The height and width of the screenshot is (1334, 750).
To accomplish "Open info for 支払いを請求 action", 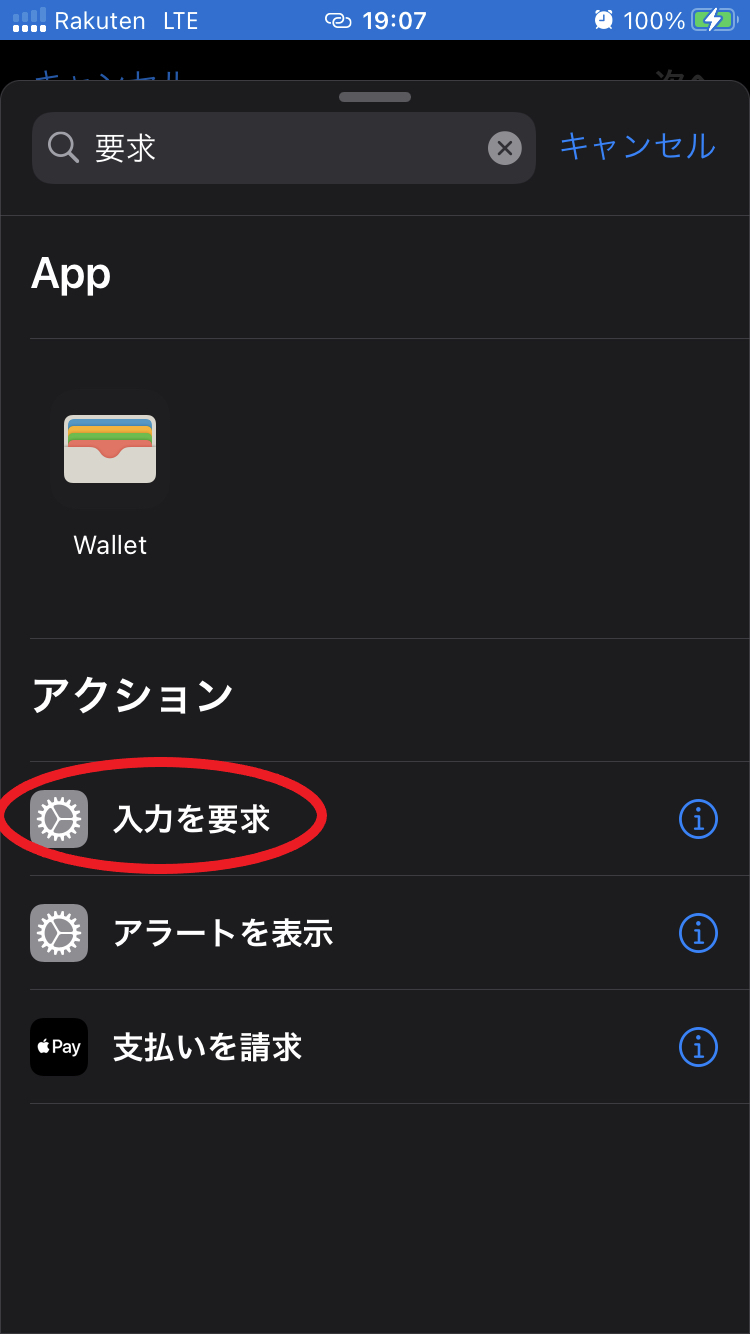I will click(x=698, y=1046).
